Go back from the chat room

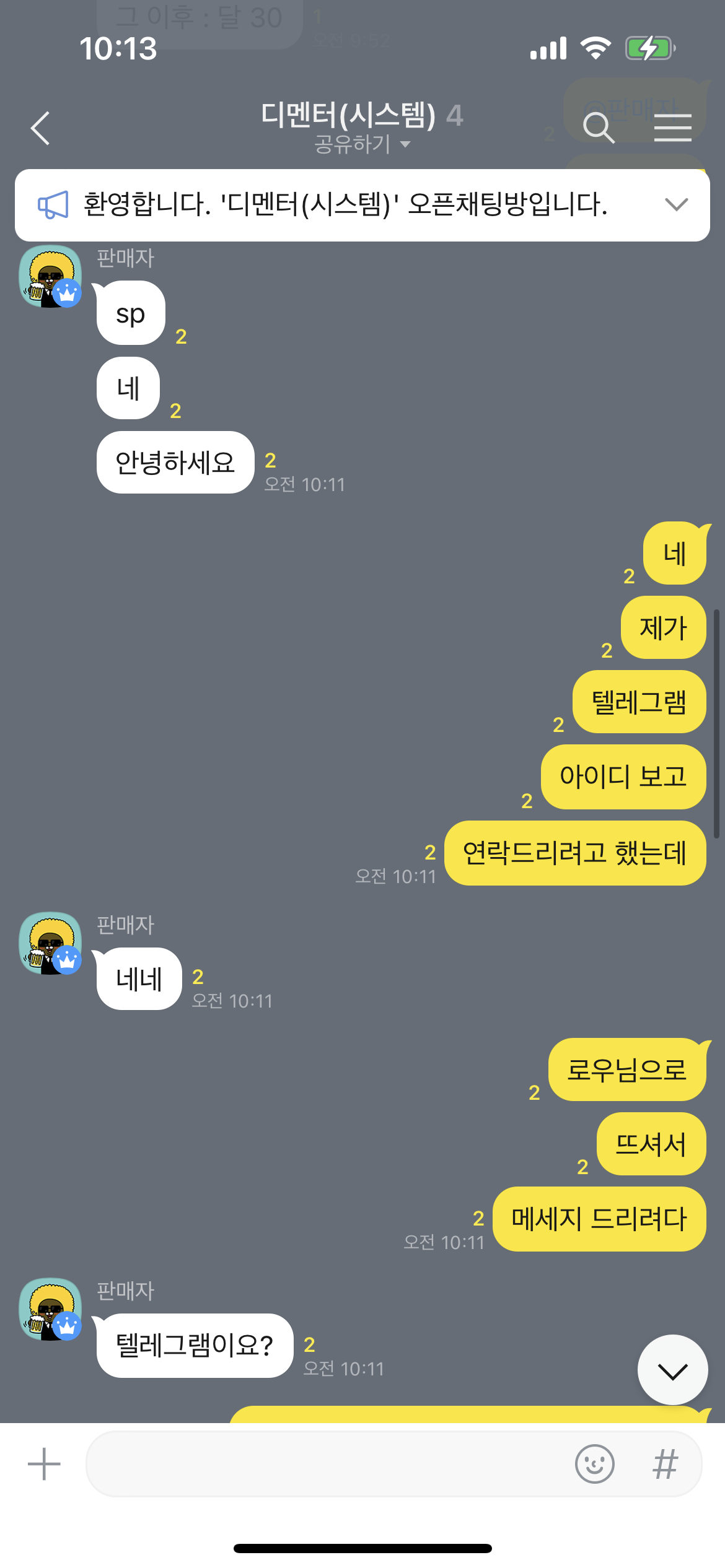[x=41, y=128]
